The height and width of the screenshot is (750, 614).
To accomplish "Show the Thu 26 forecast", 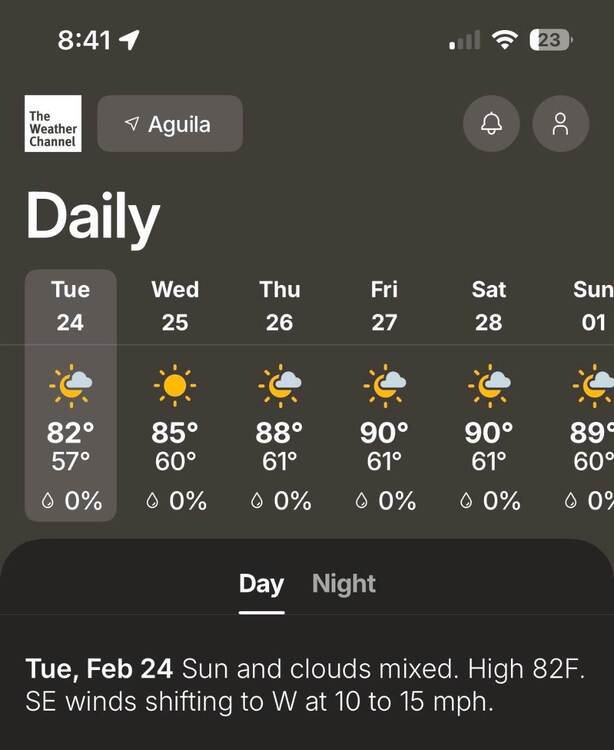I will point(280,395).
